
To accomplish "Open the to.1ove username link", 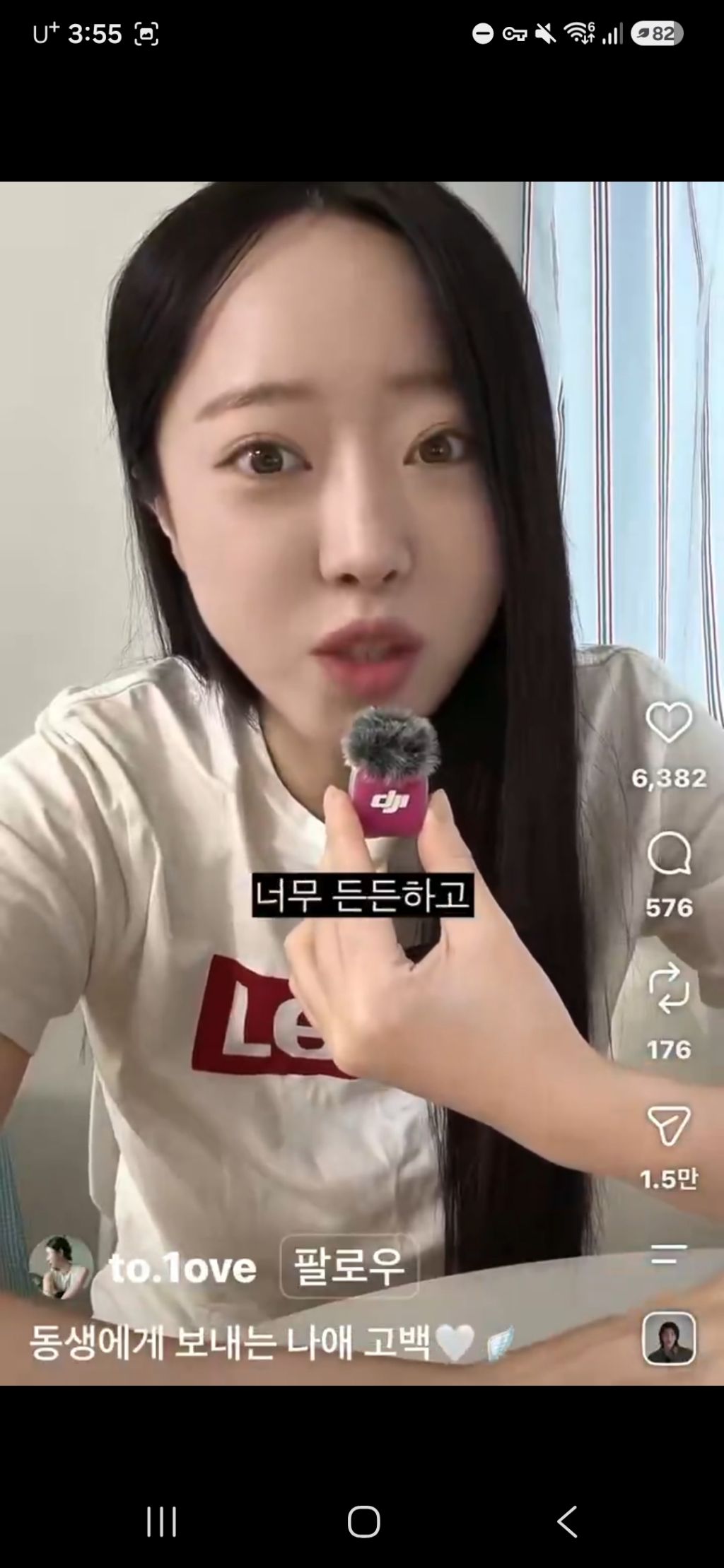I will click(x=182, y=1268).
